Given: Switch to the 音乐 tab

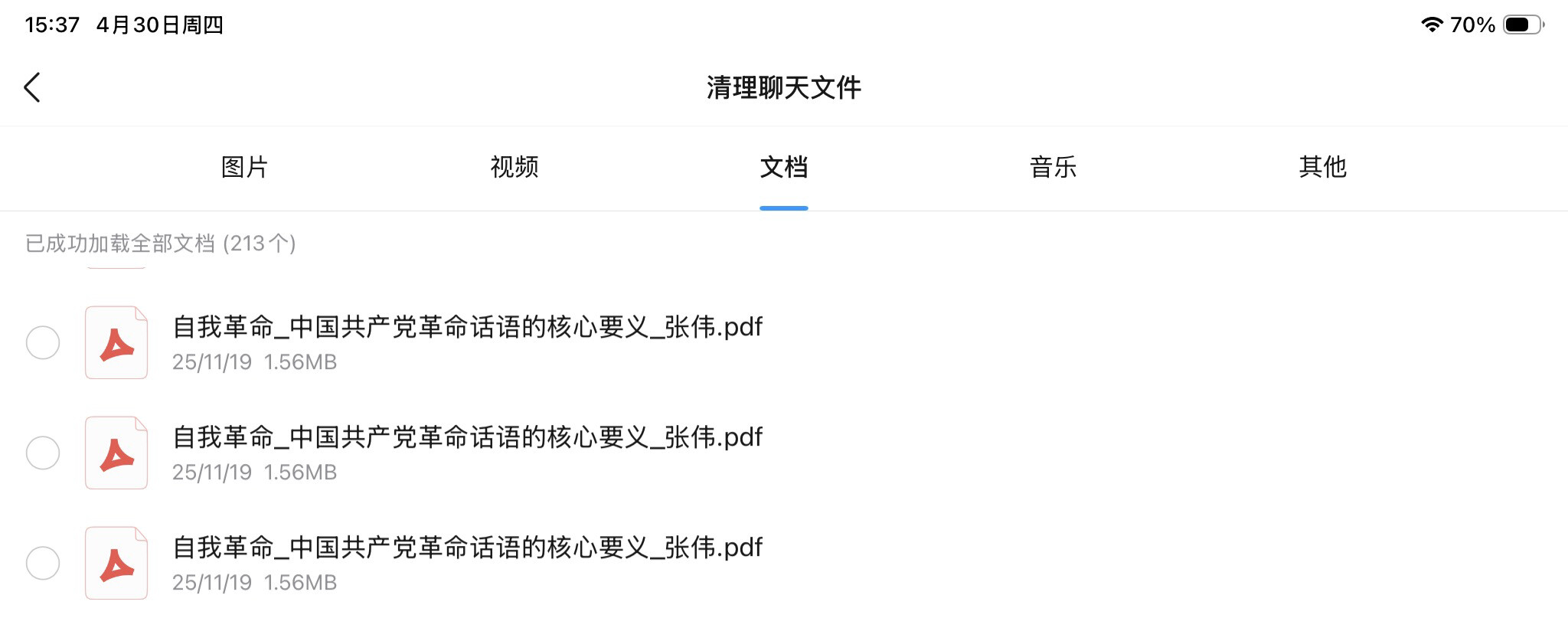Looking at the screenshot, I should (x=1053, y=167).
